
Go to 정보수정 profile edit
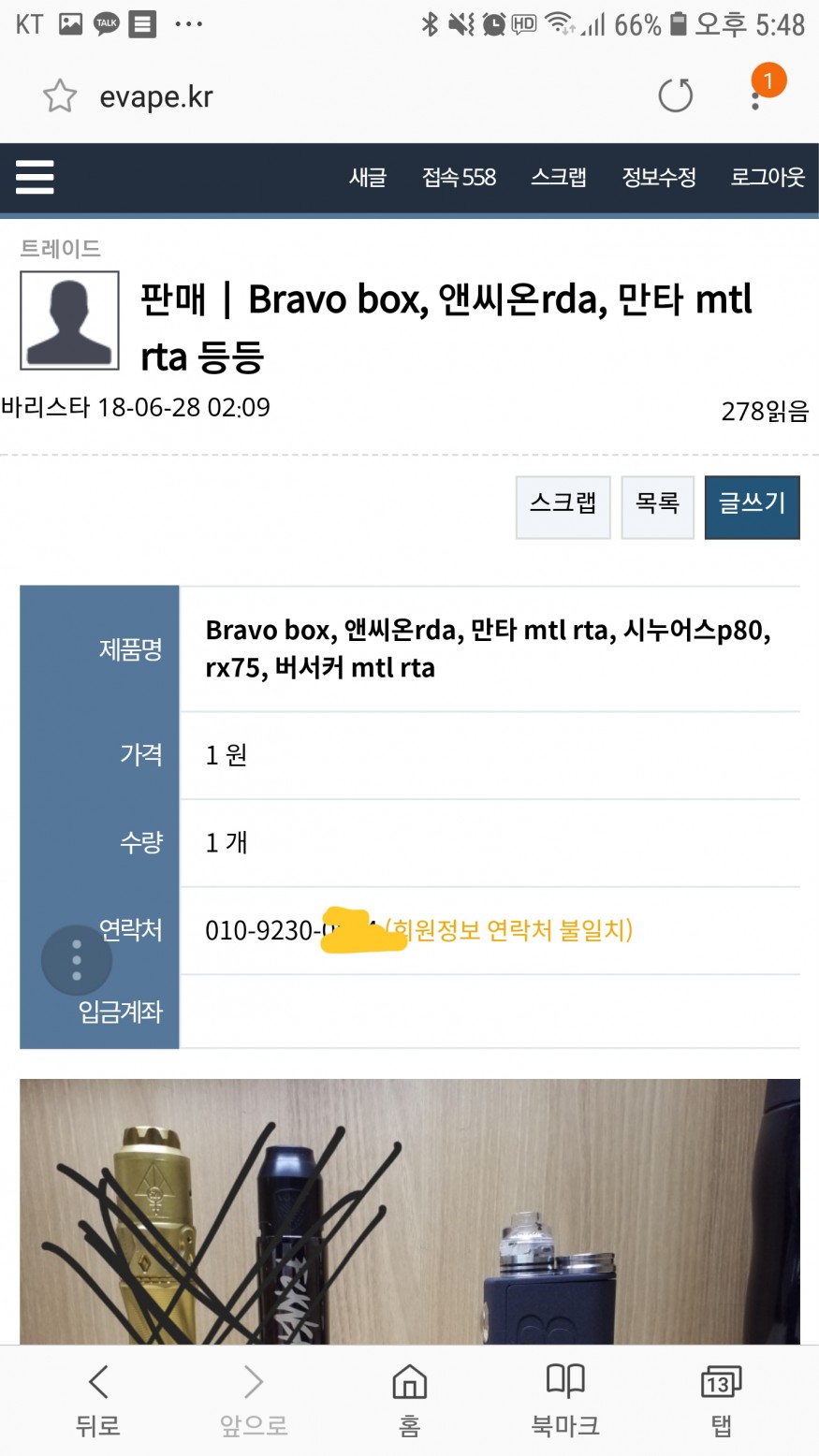(x=659, y=177)
